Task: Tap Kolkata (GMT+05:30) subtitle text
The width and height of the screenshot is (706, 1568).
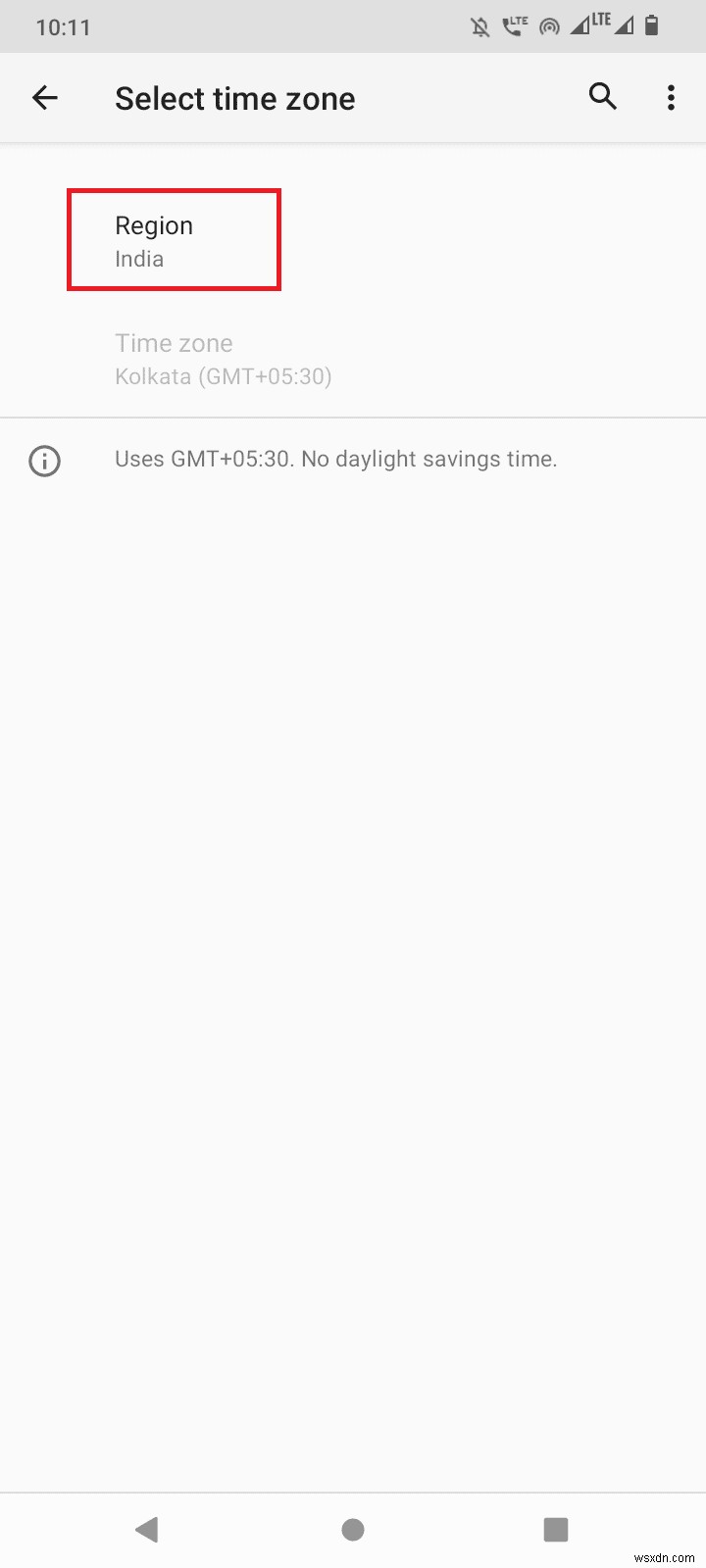Action: [224, 376]
